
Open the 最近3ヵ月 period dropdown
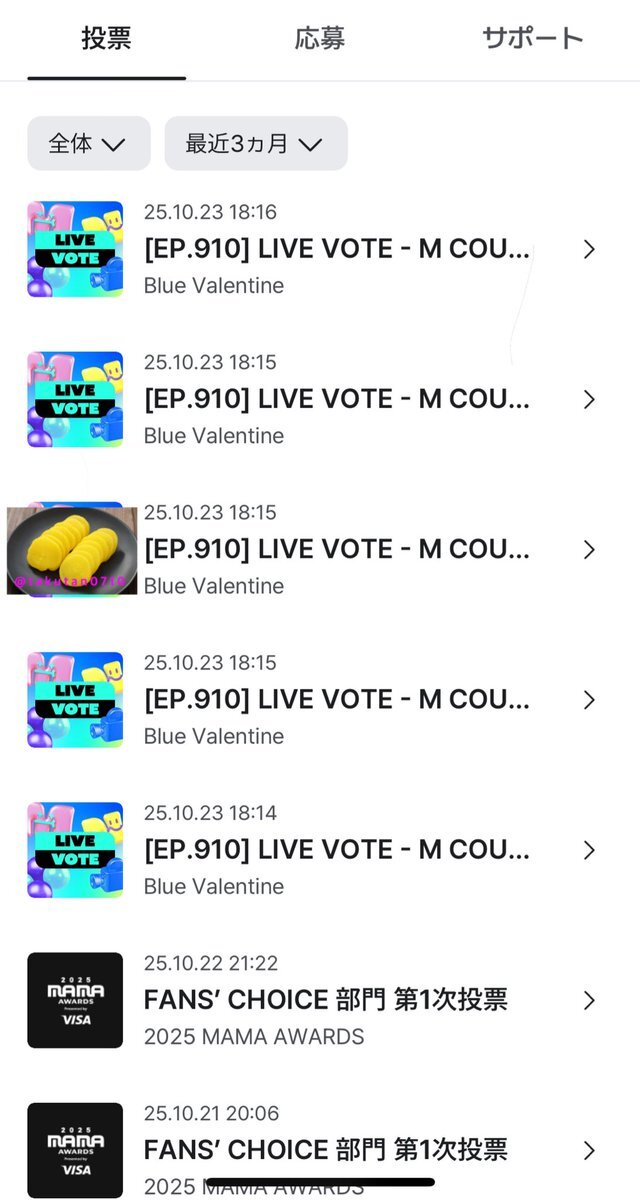(x=255, y=144)
